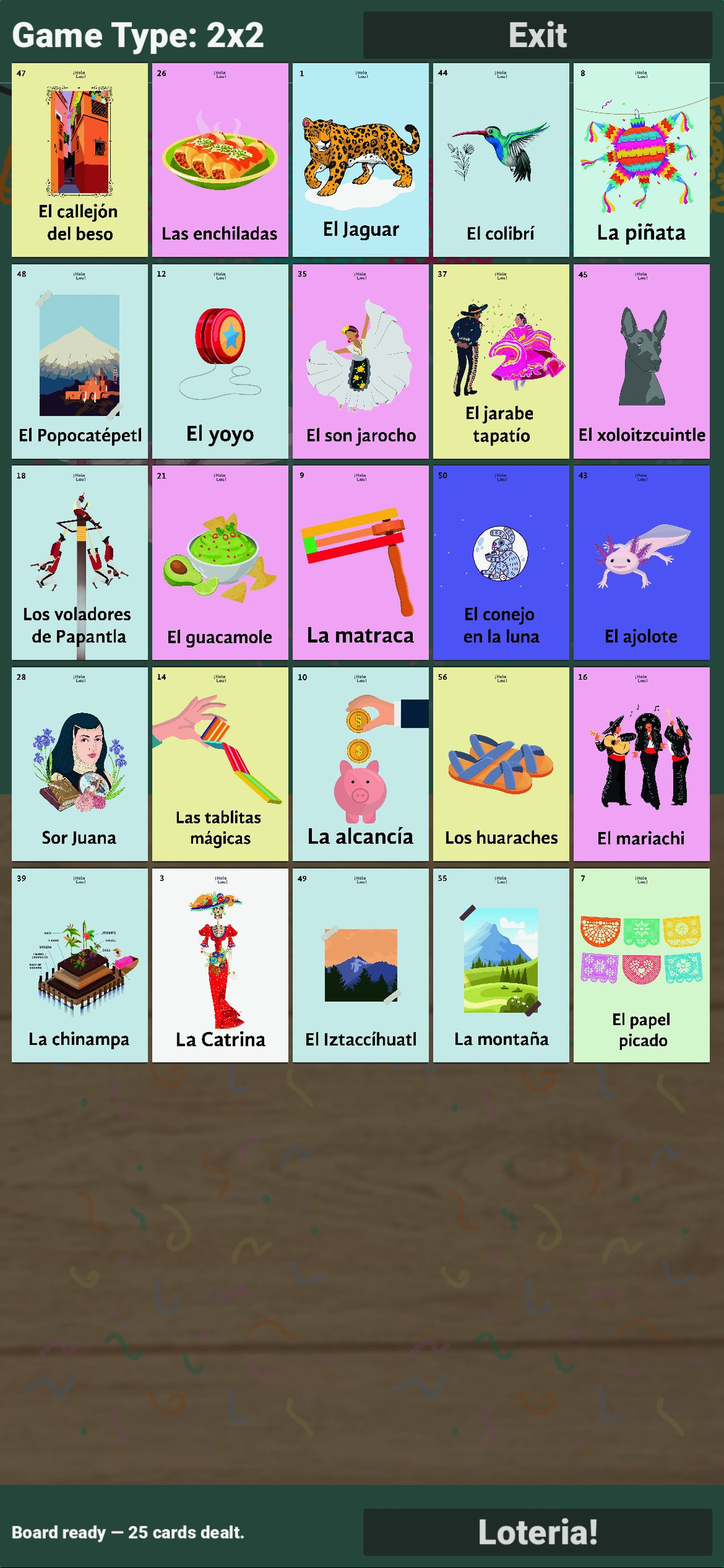Screen dimensions: 724x1568
Task: Mark the El mariachi card
Action: [x=641, y=764]
